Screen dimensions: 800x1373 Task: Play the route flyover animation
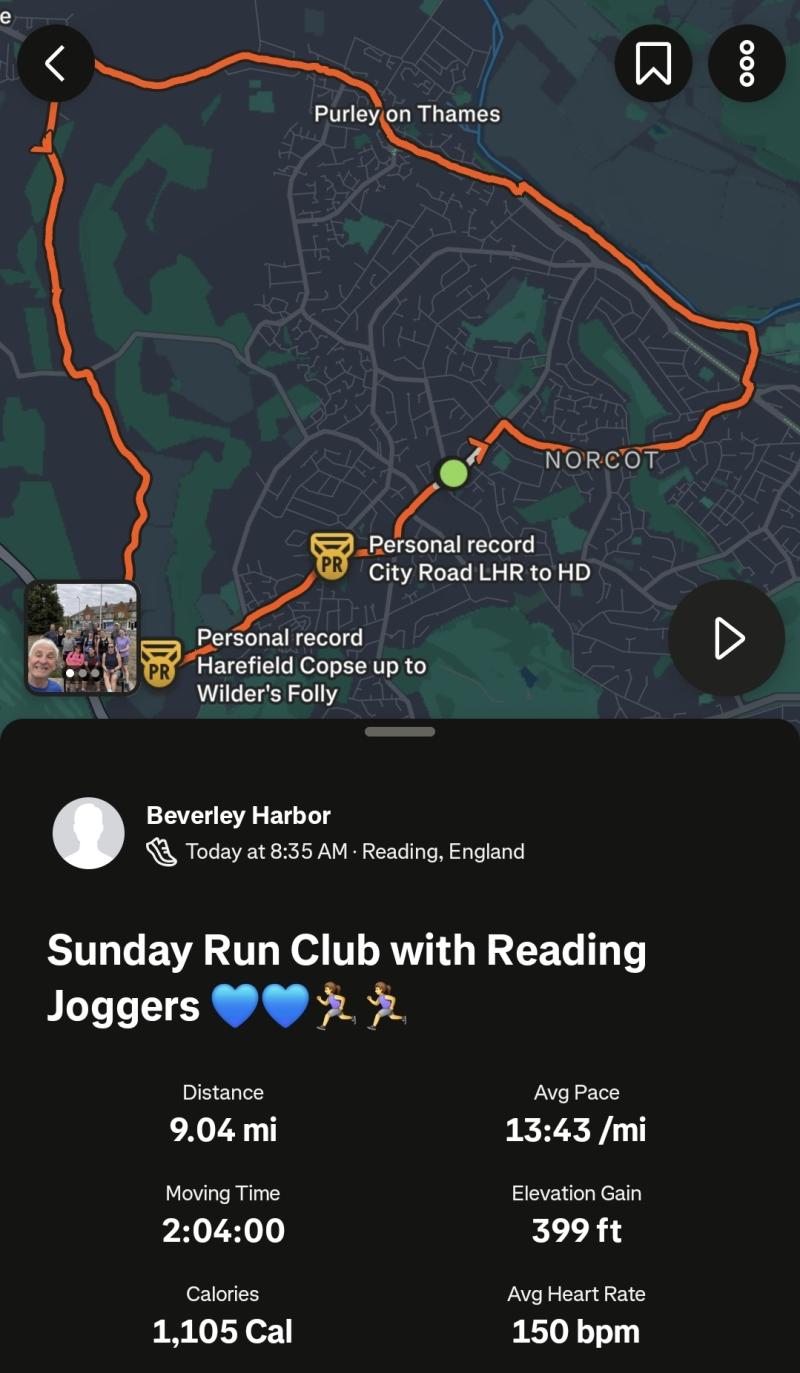click(x=727, y=638)
